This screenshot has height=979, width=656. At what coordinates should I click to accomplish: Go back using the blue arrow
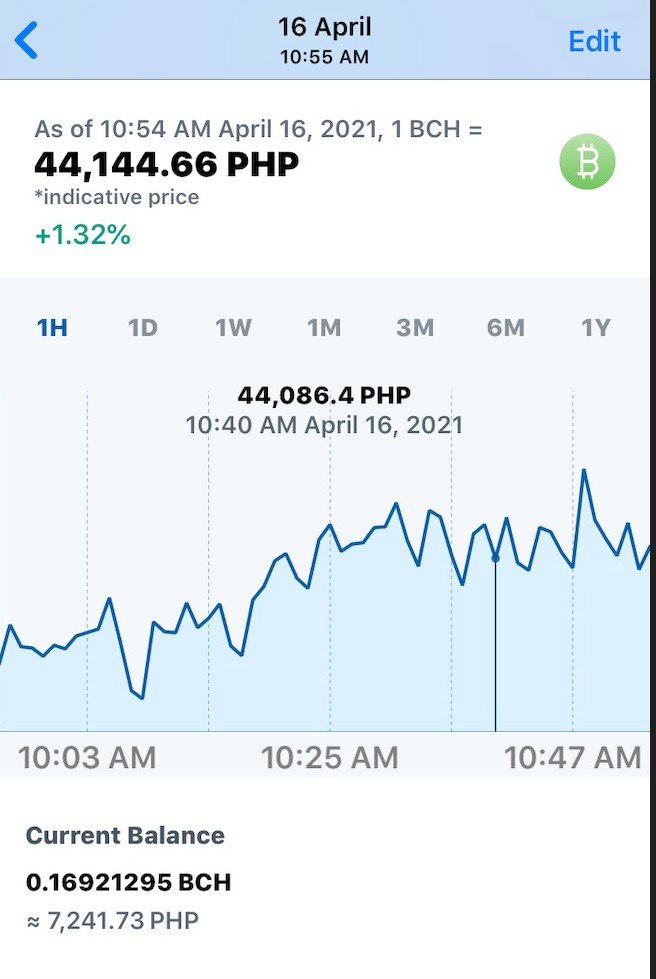coord(26,40)
